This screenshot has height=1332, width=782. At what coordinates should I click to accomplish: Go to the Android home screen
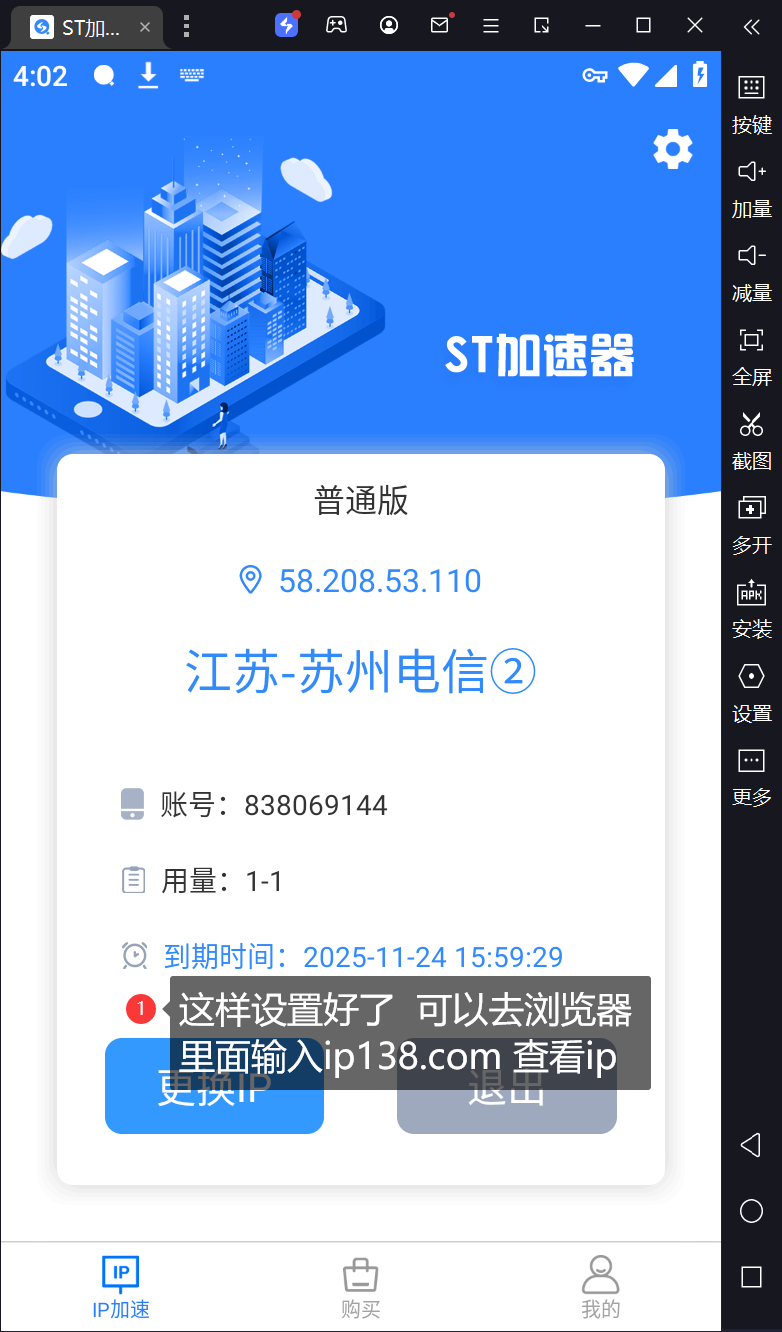coord(751,1212)
